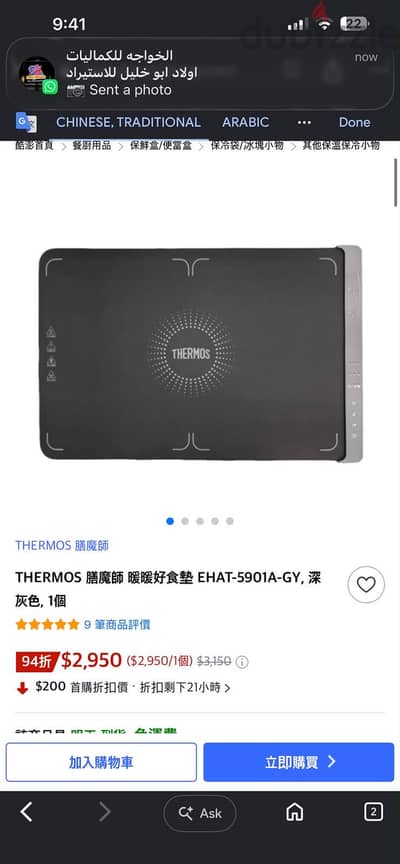Screen dimensions: 400x864
Task: Open the tab switcher showing 2 tabs
Action: click(374, 812)
